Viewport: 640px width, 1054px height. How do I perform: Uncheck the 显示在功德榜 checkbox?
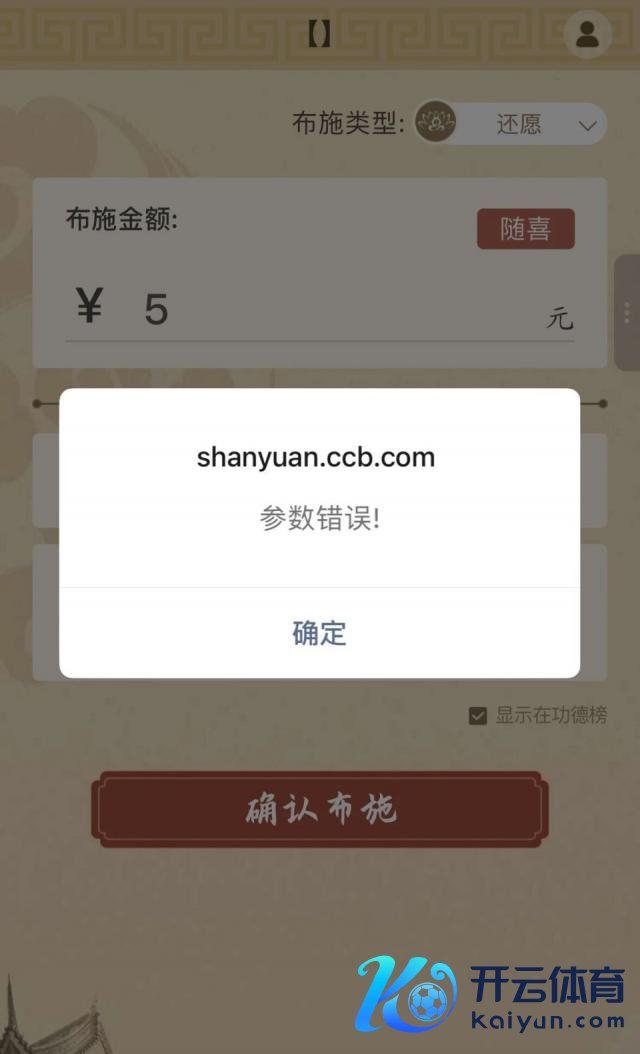(478, 716)
